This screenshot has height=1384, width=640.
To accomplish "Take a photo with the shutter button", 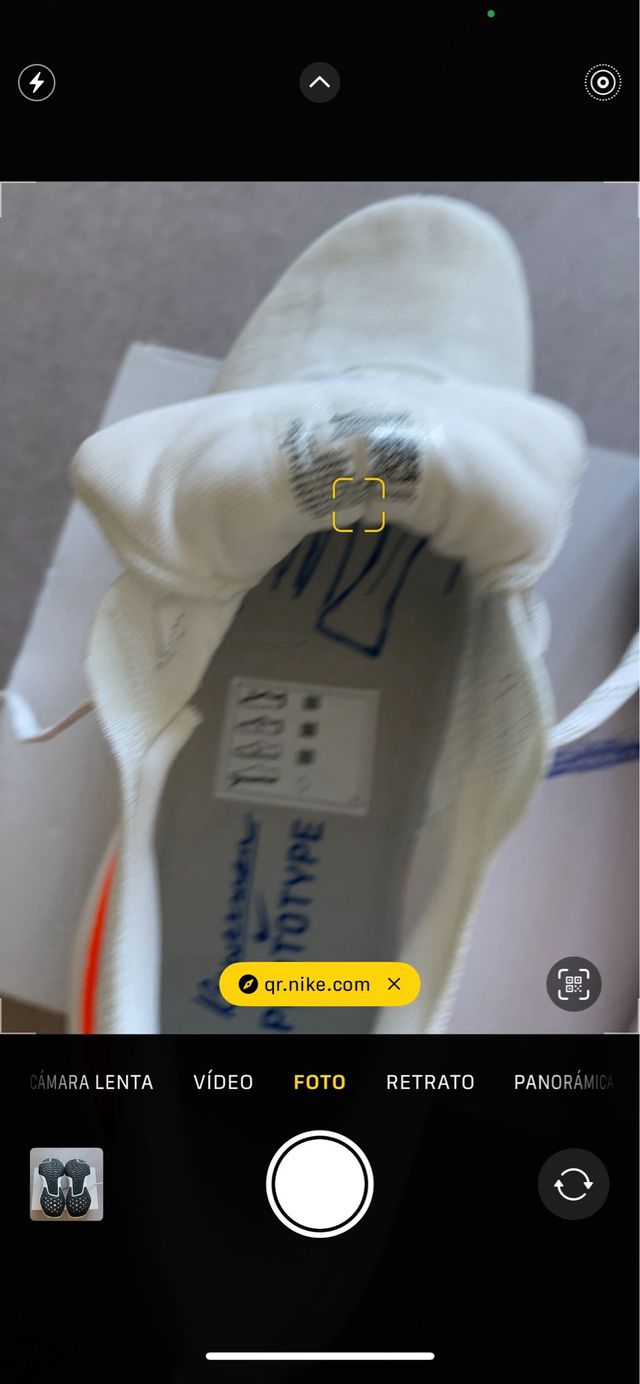I will (x=320, y=1184).
